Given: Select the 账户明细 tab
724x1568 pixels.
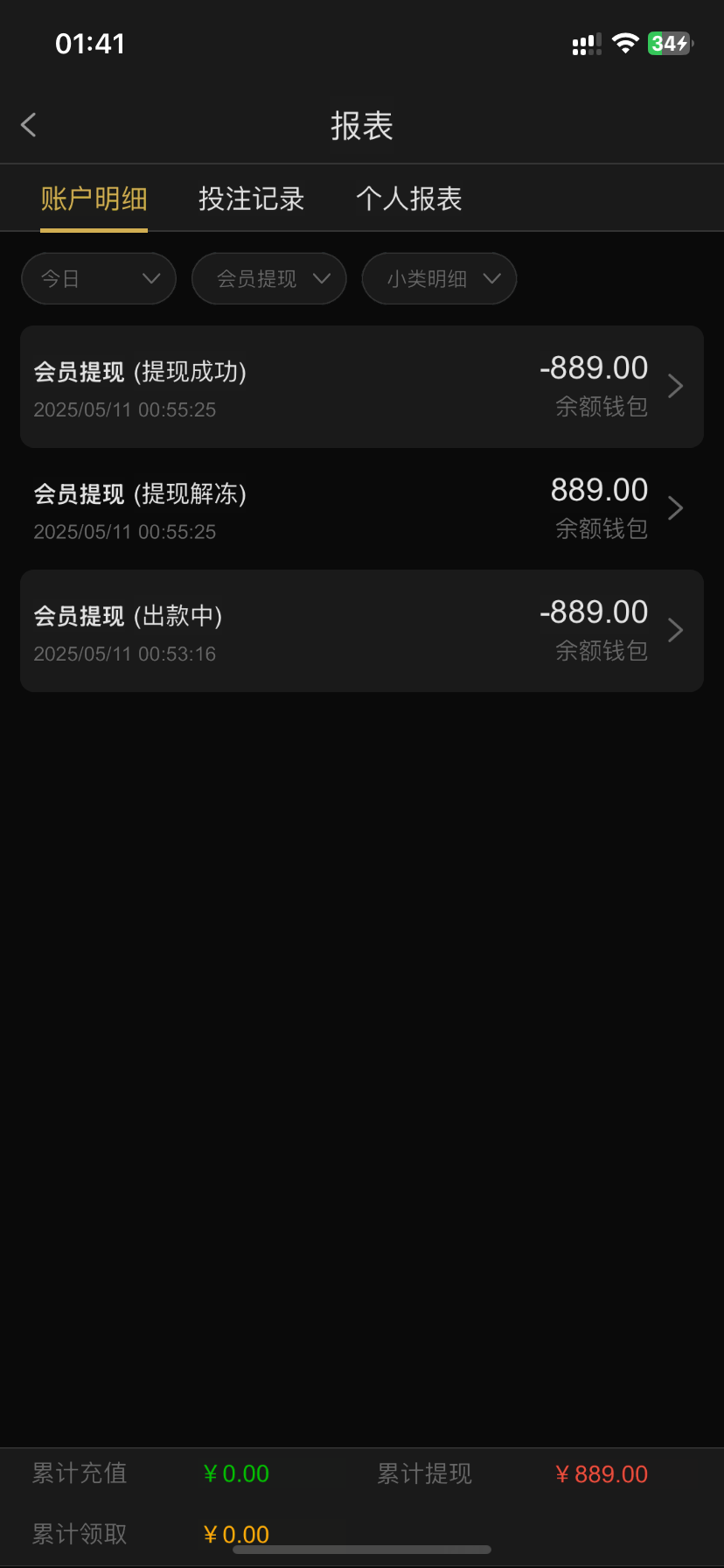Looking at the screenshot, I should click(x=94, y=199).
